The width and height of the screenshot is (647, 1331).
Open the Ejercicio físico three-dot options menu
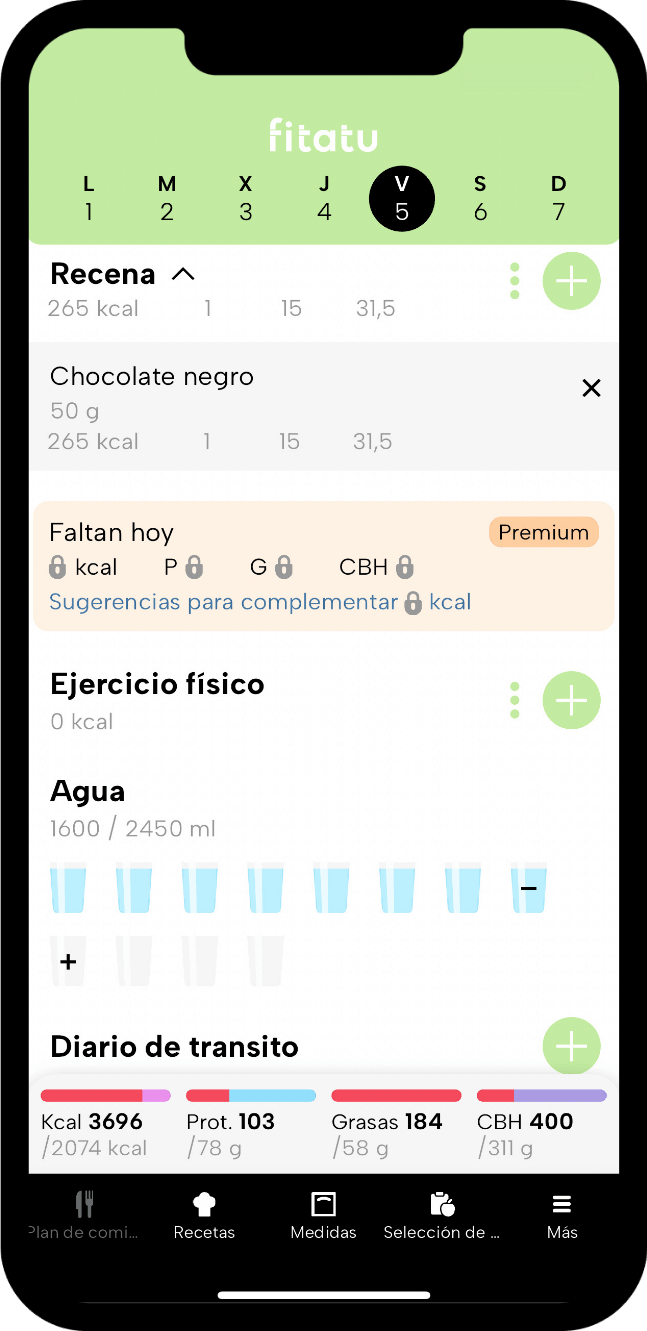[x=515, y=700]
